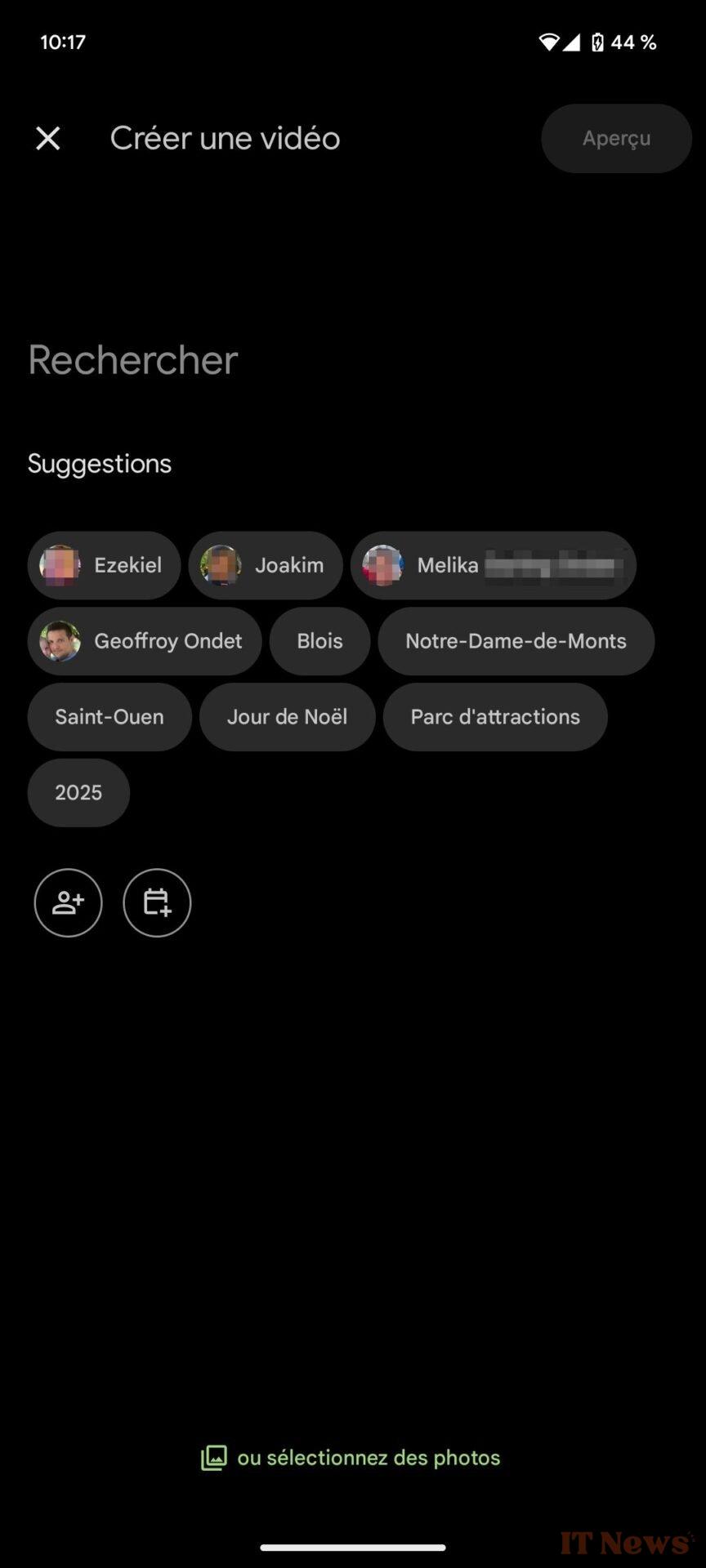This screenshot has height=1568, width=706.
Task: Close the Créer une vidéo screen
Action: click(x=48, y=139)
